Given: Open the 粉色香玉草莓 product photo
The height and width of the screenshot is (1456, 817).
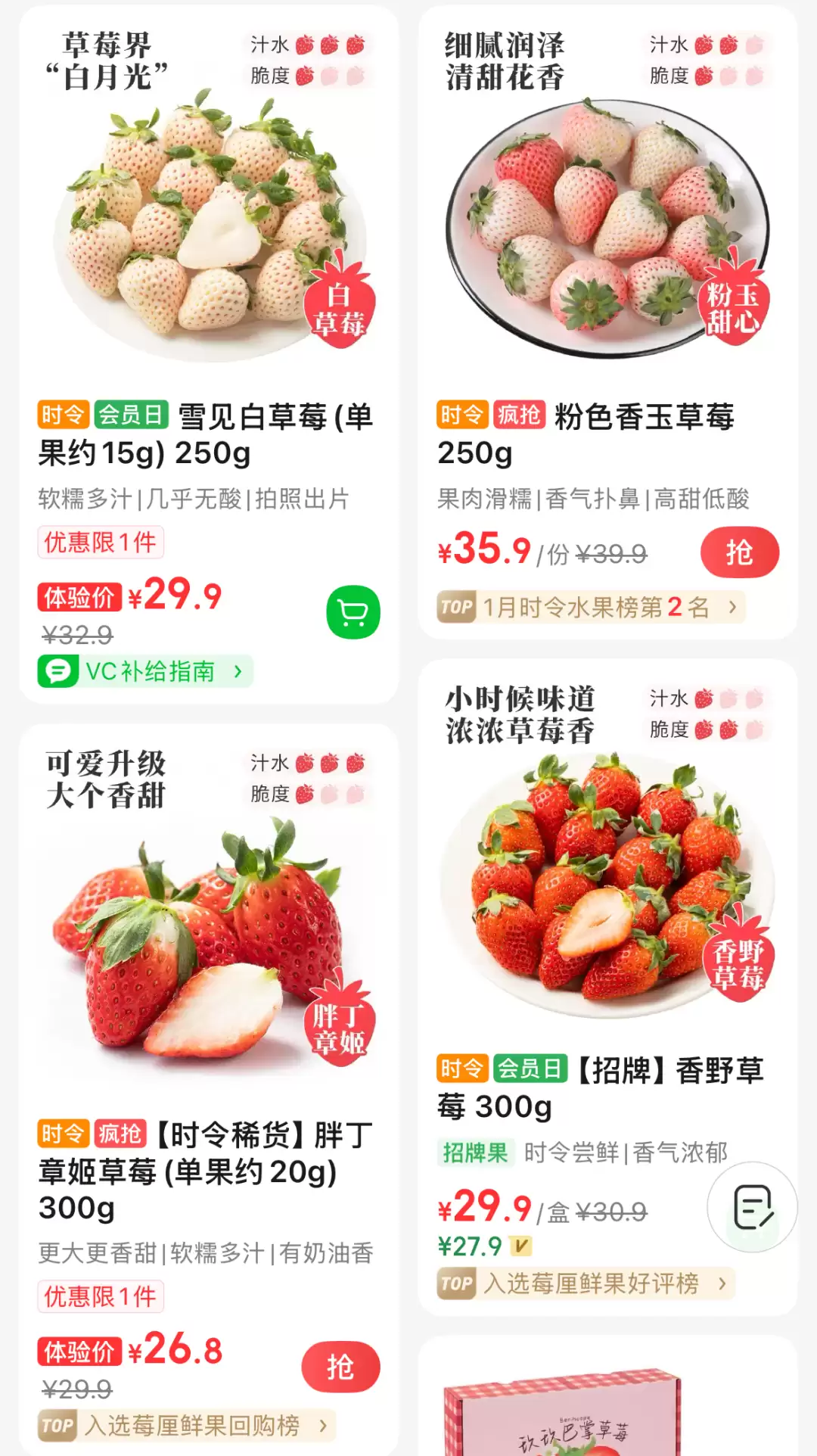Looking at the screenshot, I should click(x=605, y=227).
